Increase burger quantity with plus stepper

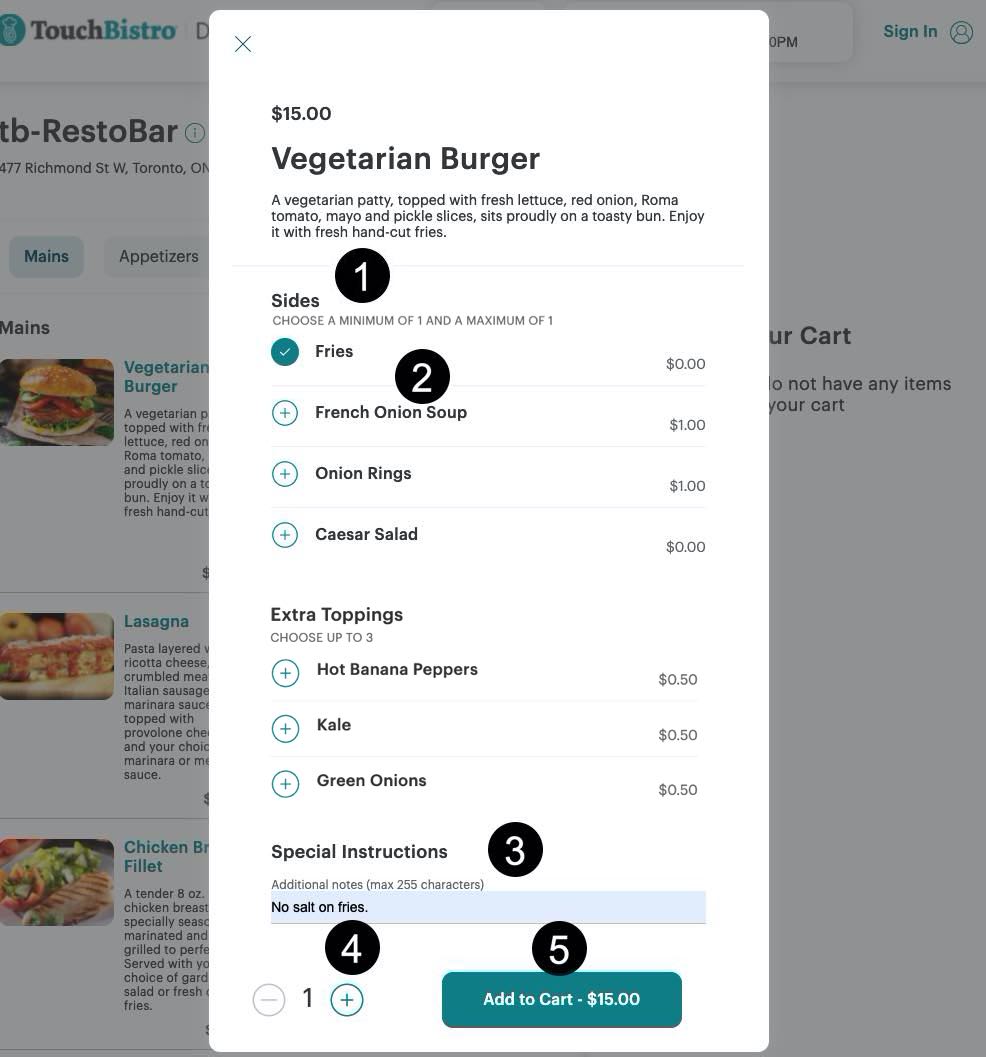[347, 999]
